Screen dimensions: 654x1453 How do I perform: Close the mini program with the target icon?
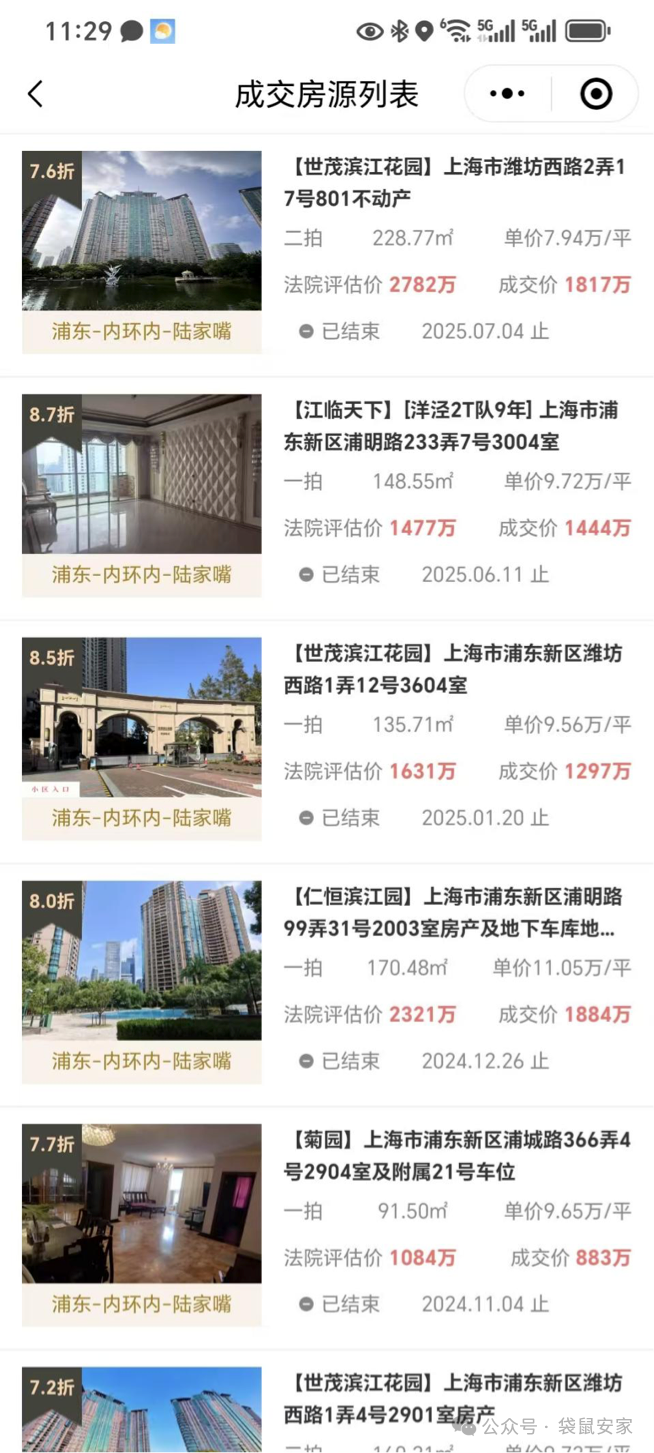tap(596, 94)
